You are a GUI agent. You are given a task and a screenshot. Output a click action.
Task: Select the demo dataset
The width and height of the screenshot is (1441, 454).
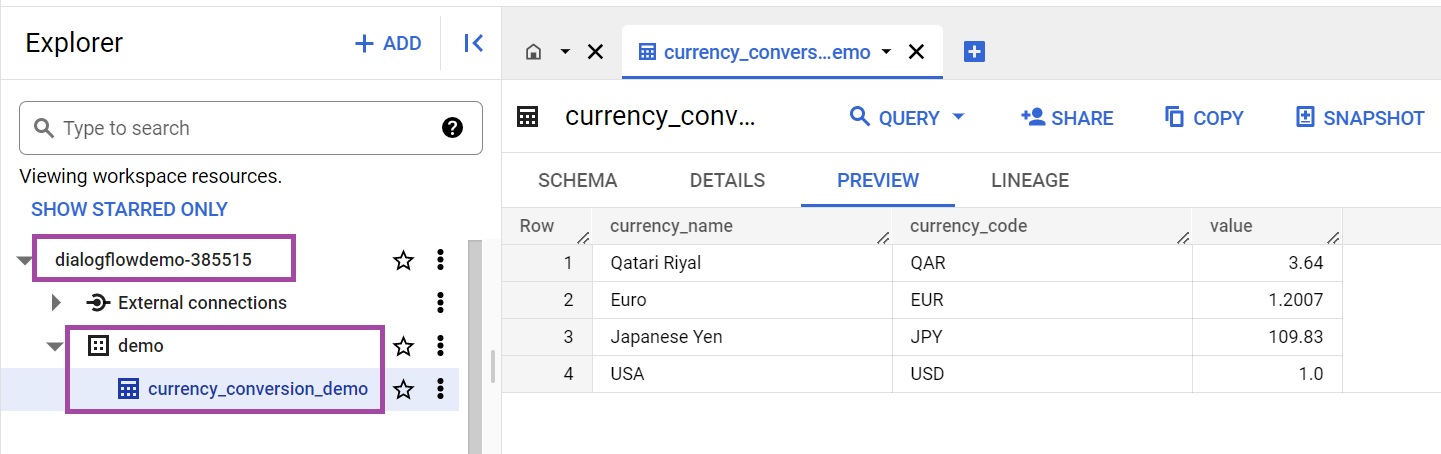coord(140,346)
